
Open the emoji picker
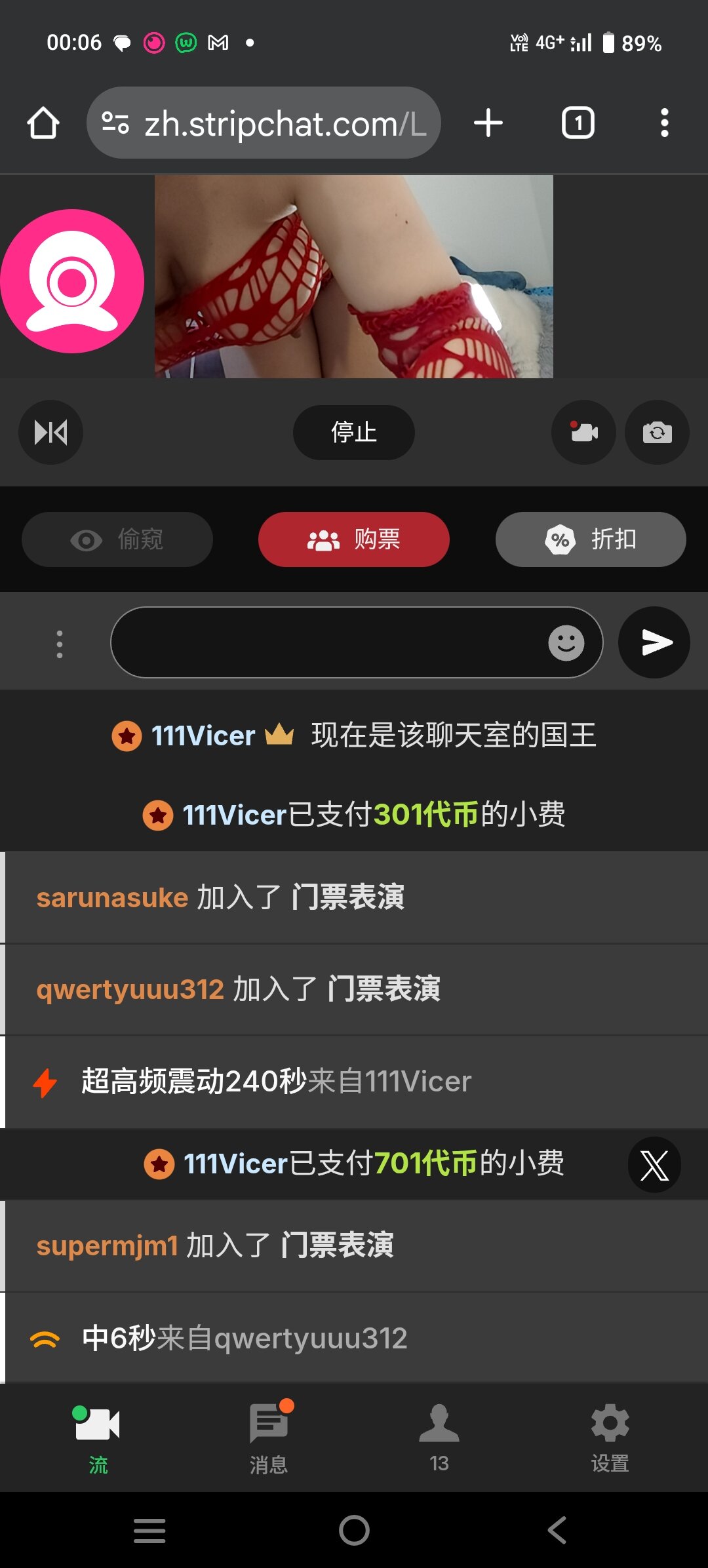click(566, 643)
